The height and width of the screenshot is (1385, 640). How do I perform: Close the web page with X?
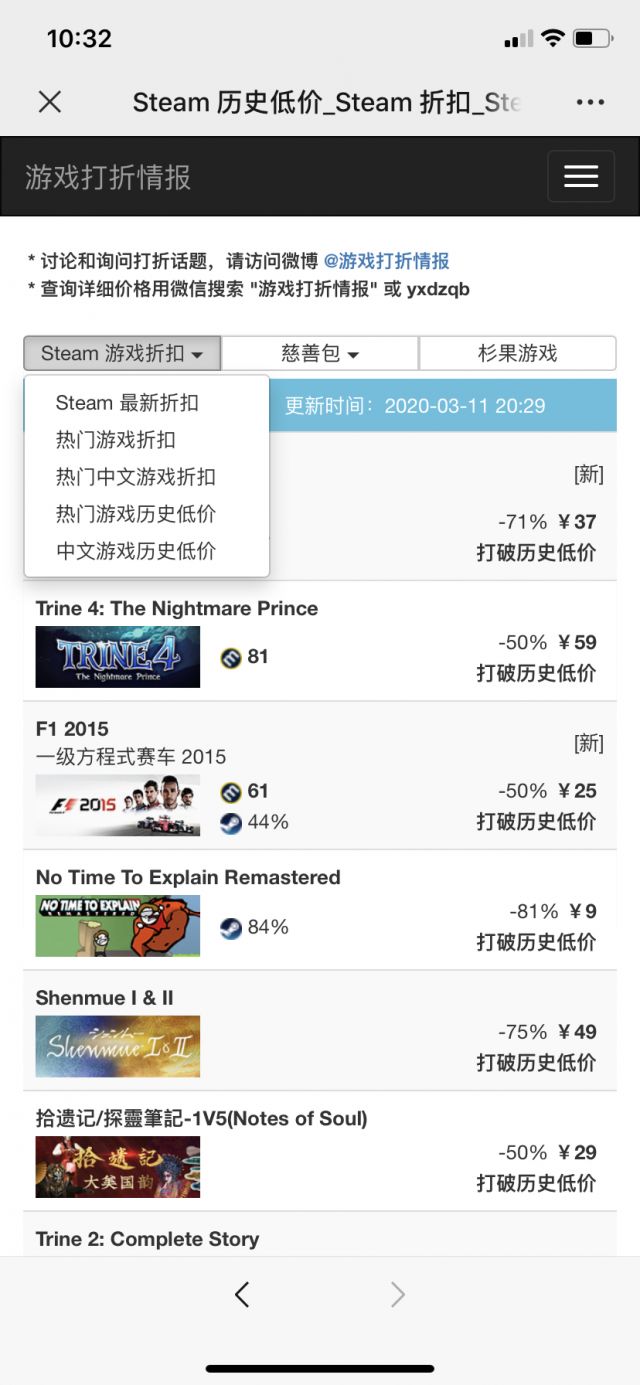[49, 101]
